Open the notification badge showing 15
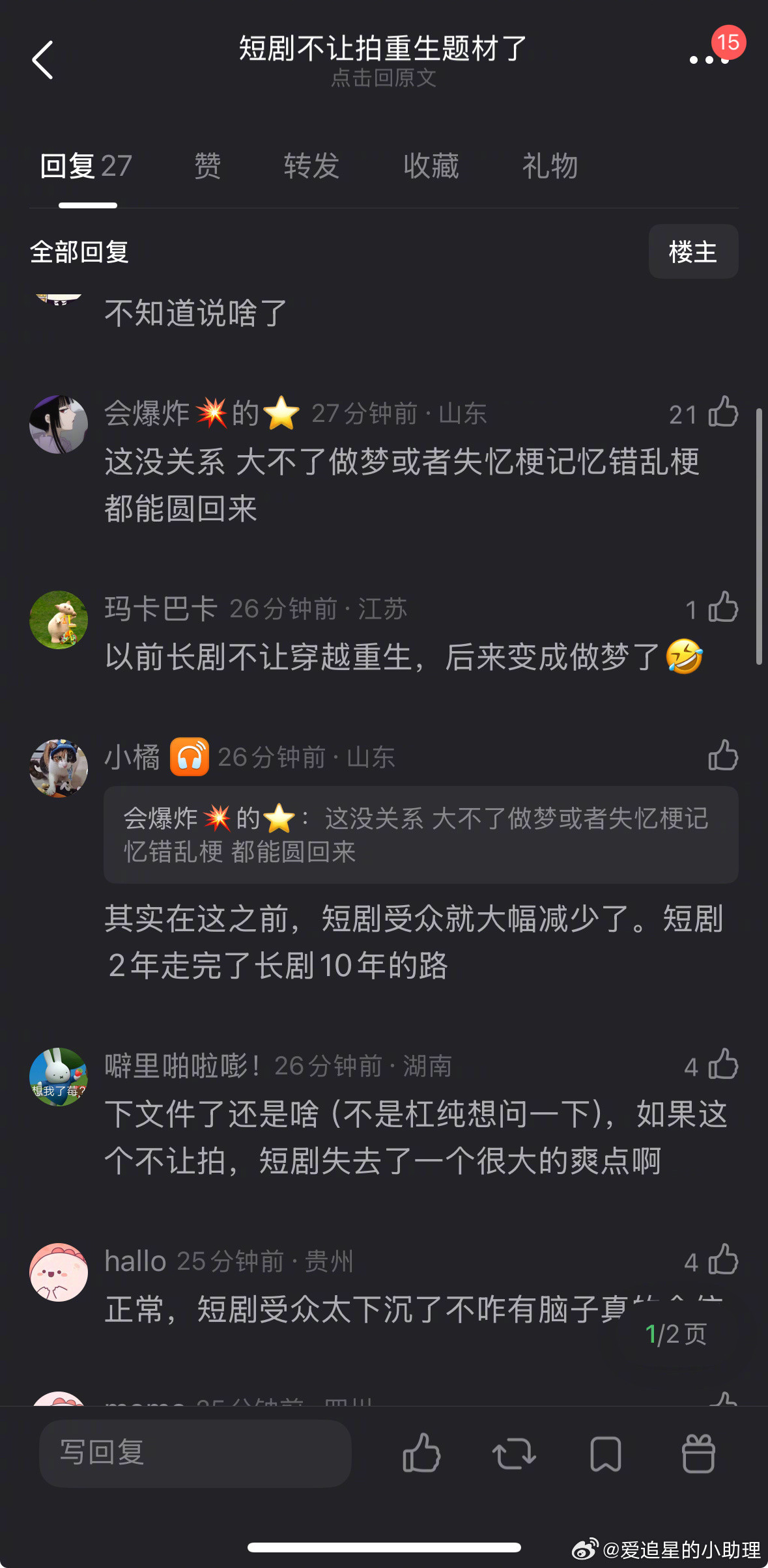 coord(728,43)
